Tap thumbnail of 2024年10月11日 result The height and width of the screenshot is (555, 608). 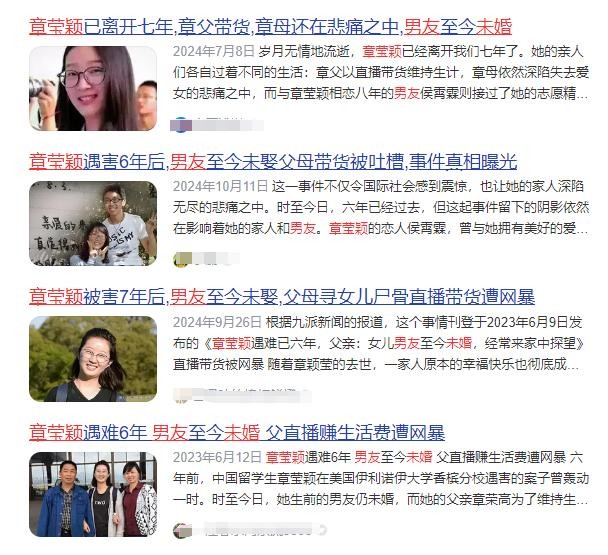93,223
